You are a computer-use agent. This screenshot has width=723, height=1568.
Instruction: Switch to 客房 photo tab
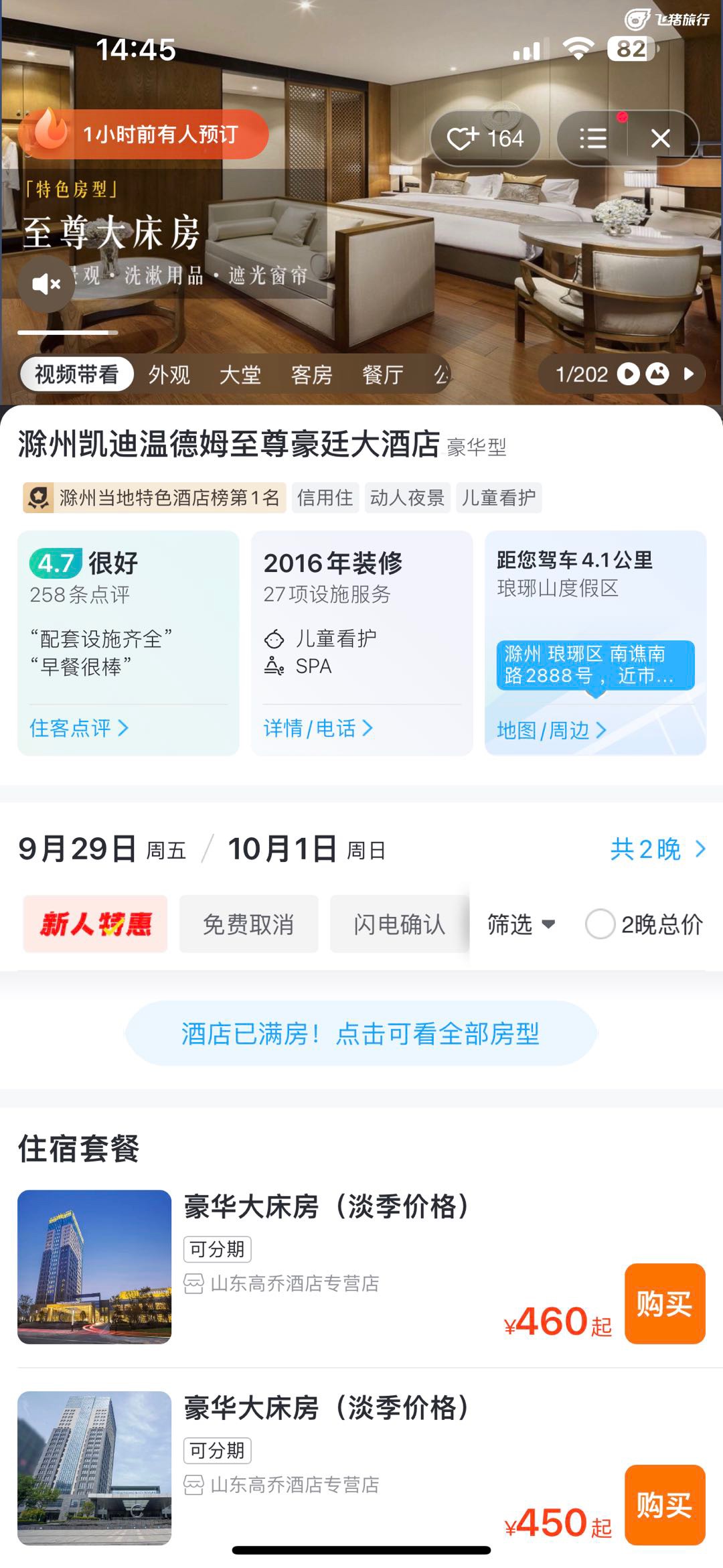pos(312,374)
